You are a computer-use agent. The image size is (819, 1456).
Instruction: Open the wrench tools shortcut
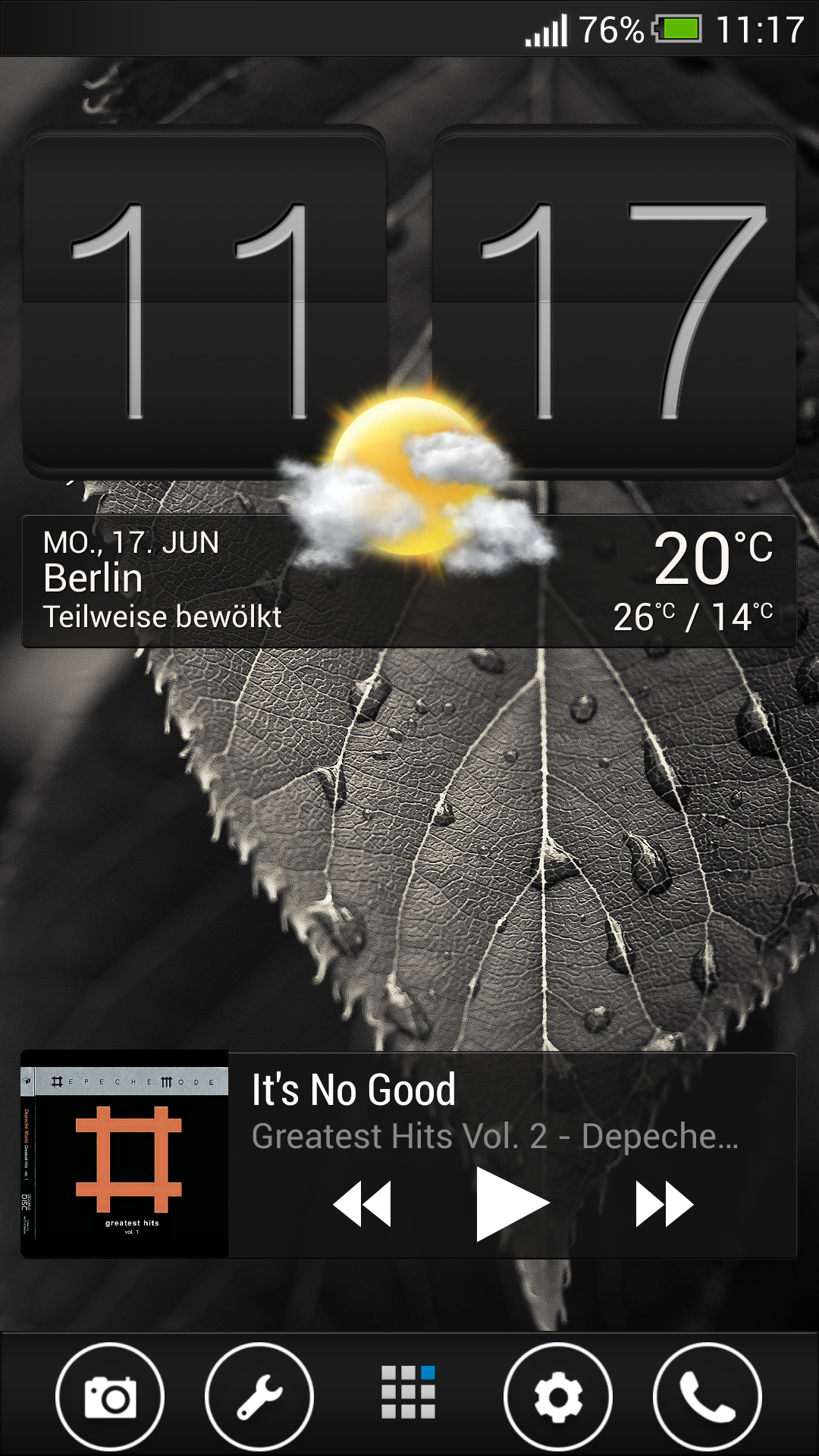pyautogui.click(x=259, y=1396)
